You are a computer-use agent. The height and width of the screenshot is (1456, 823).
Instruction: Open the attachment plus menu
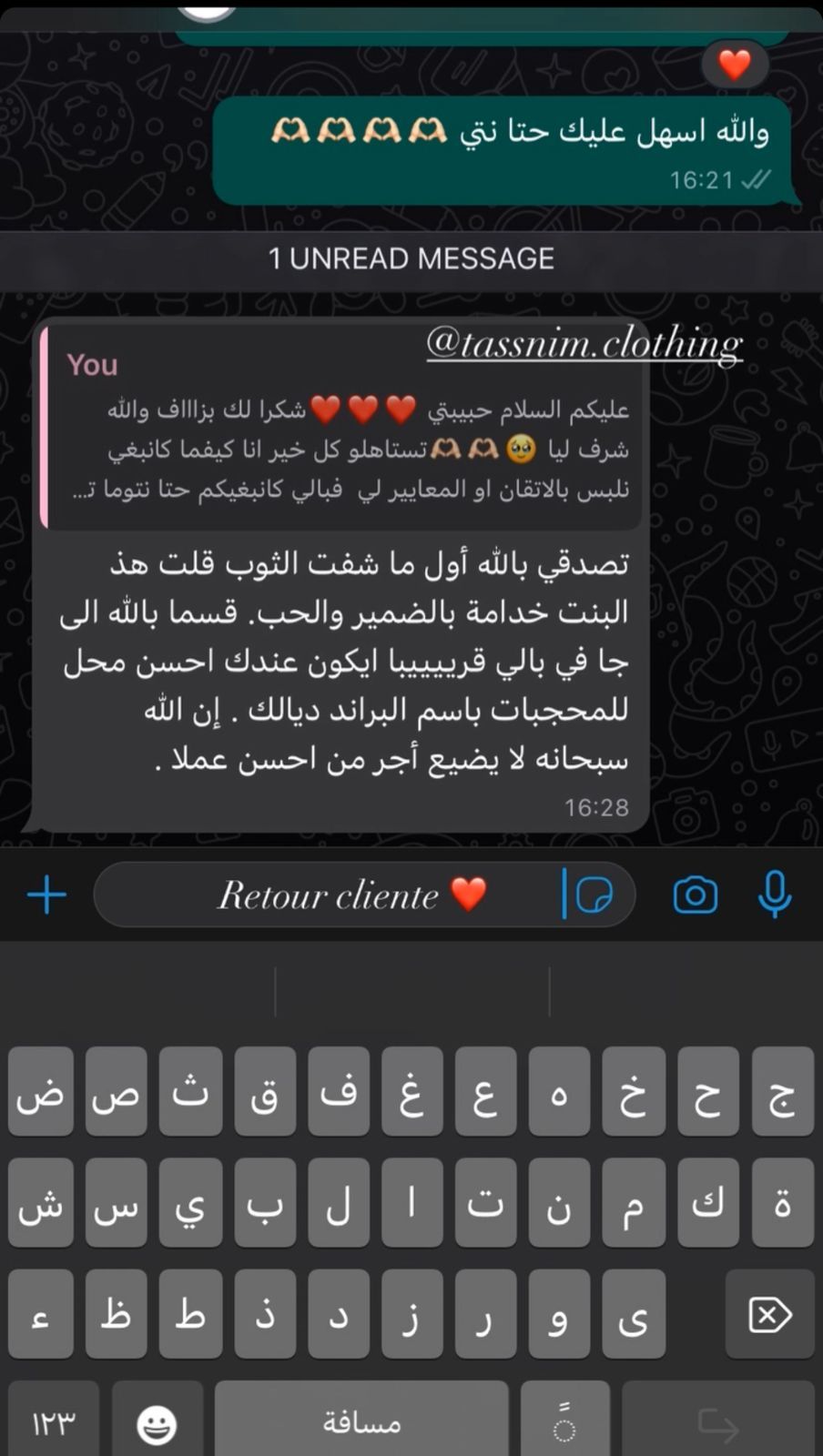pos(46,895)
